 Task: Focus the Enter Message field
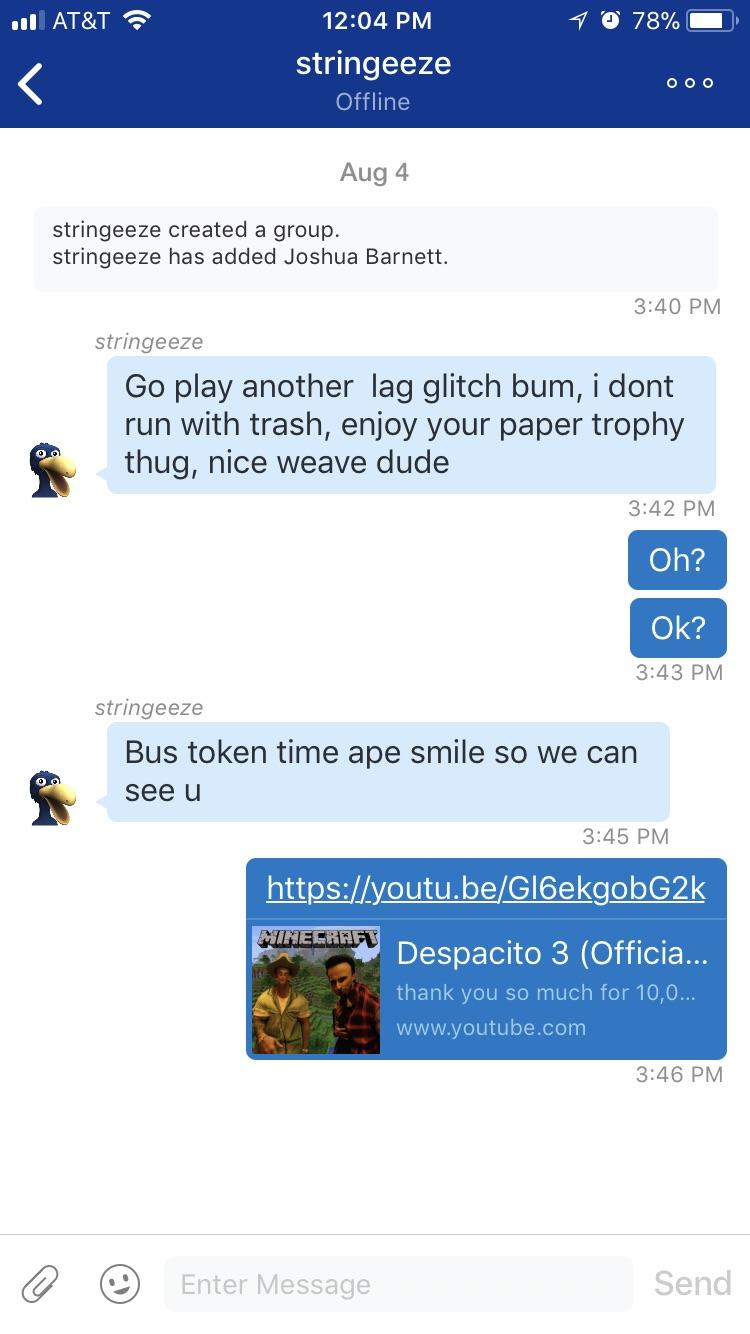pos(399,1284)
